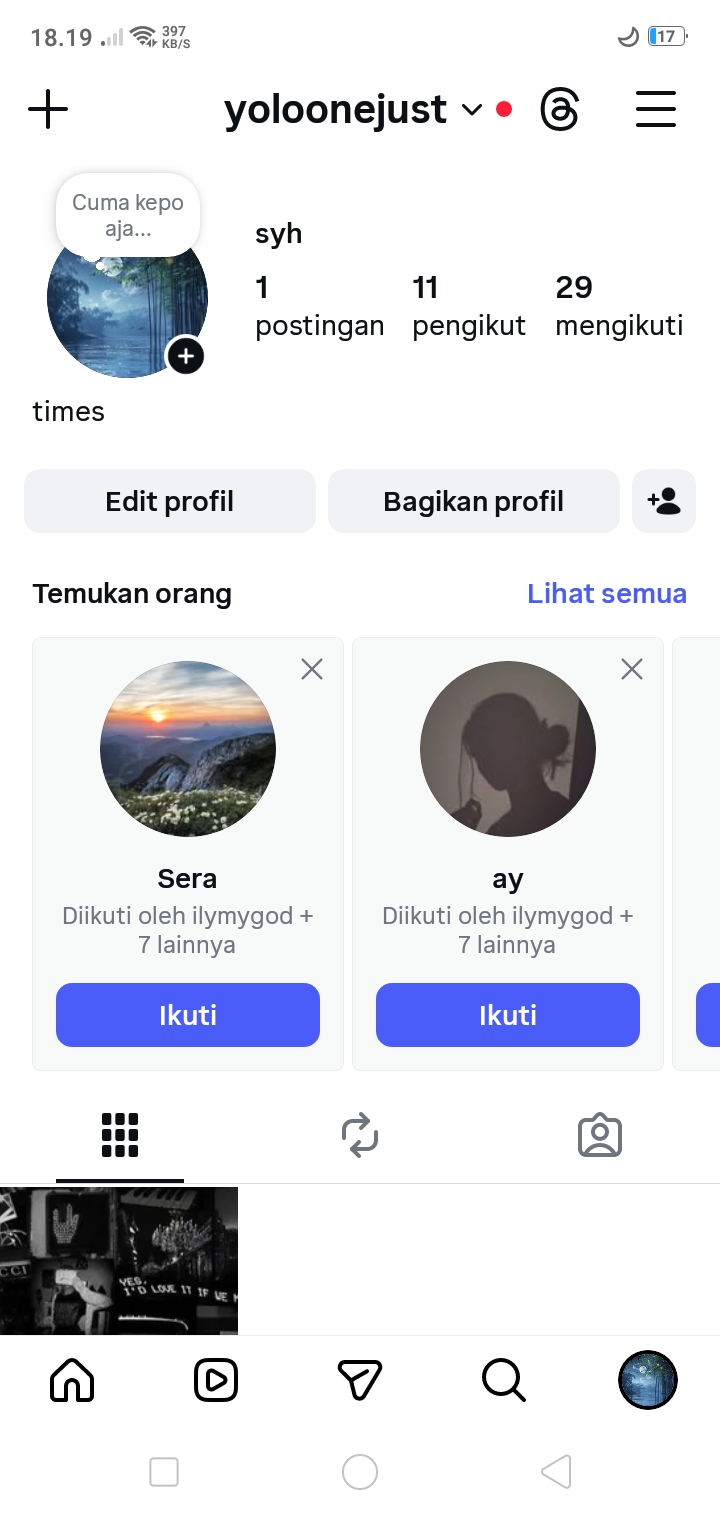This screenshot has height=1520, width=720.
Task: View the 11 pengikut list
Action: click(468, 306)
